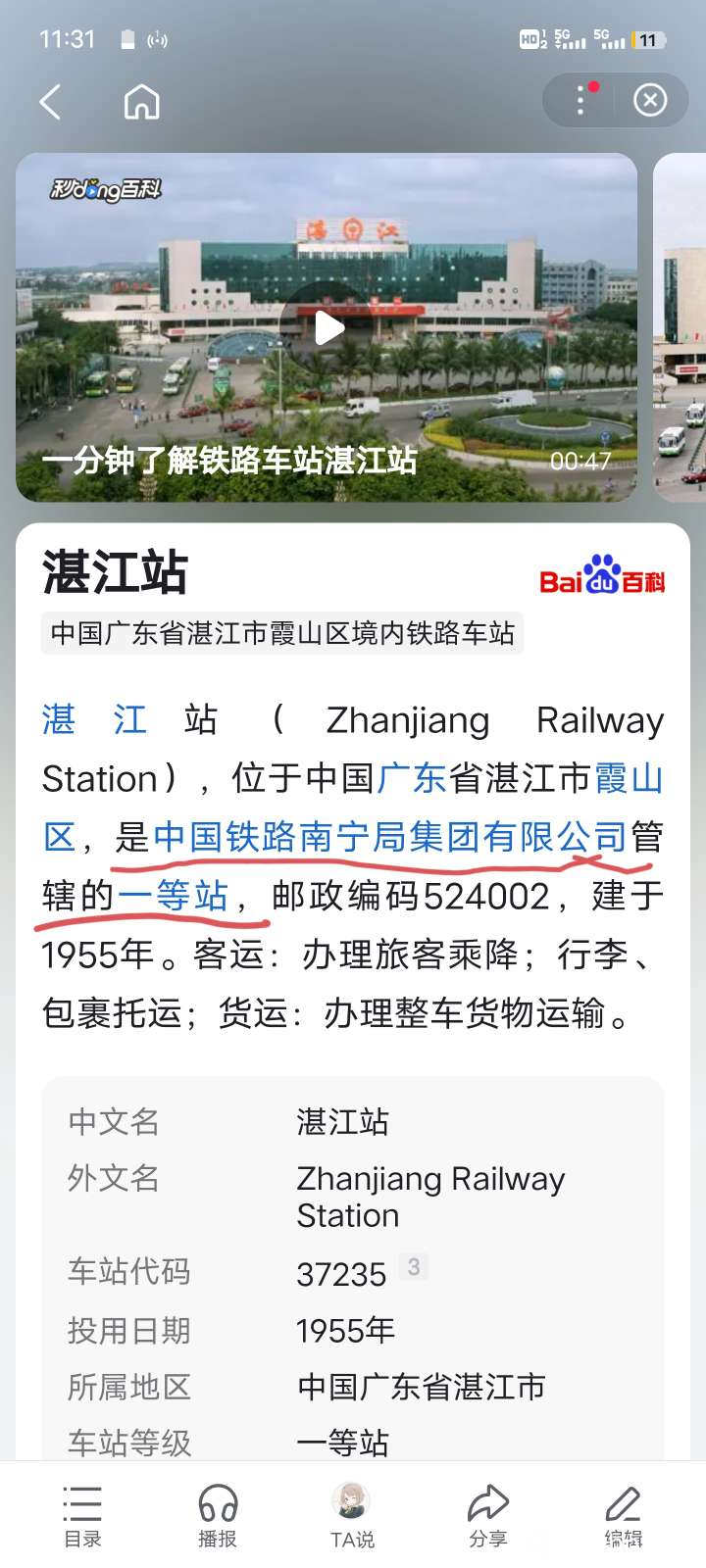Open the 湛江 link

coord(94,720)
